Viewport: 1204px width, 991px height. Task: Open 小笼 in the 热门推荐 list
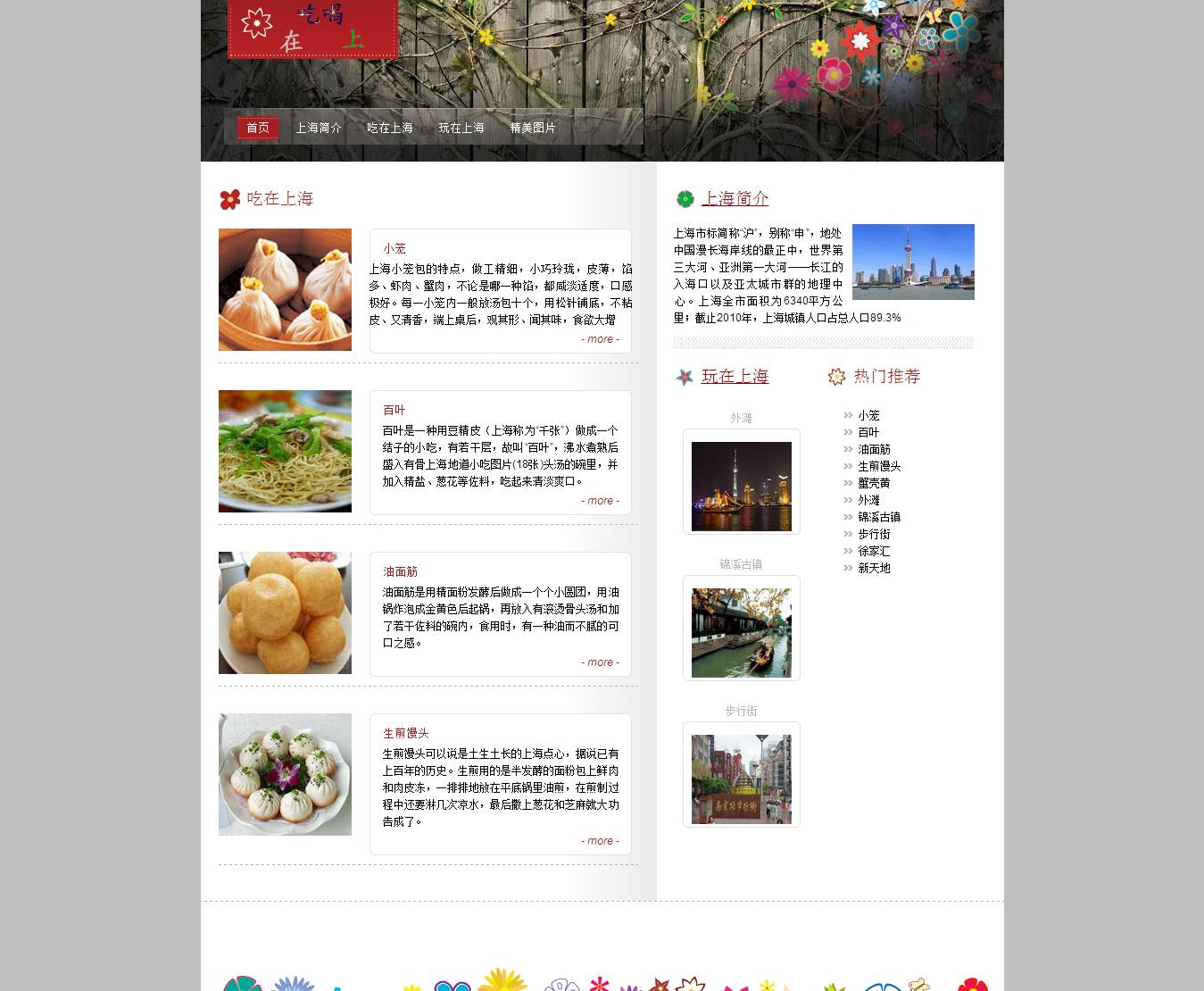(x=868, y=415)
